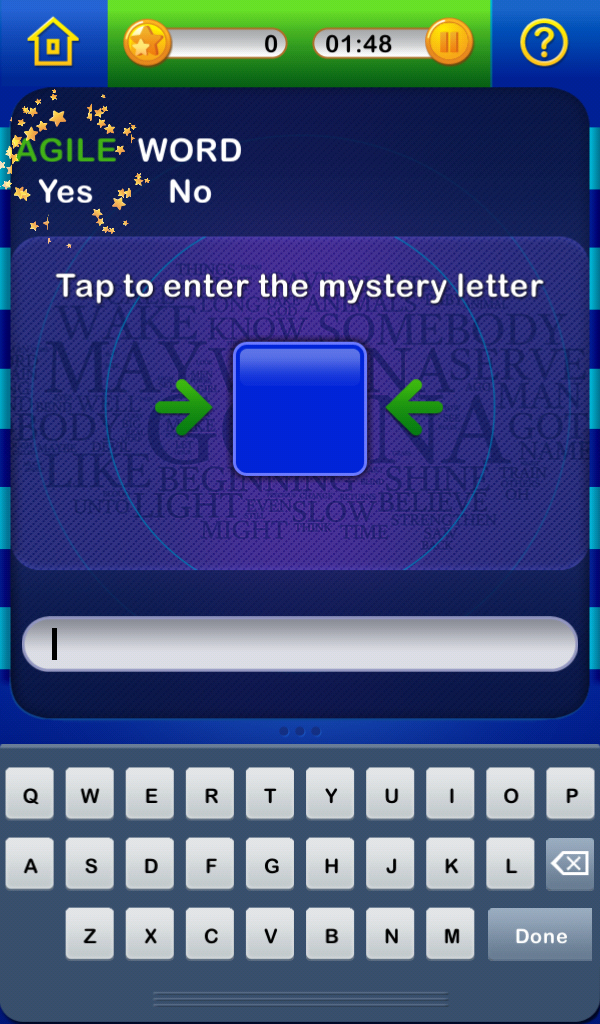Answer Yes for the agile word
This screenshot has height=1024, width=600.
pyautogui.click(x=66, y=191)
